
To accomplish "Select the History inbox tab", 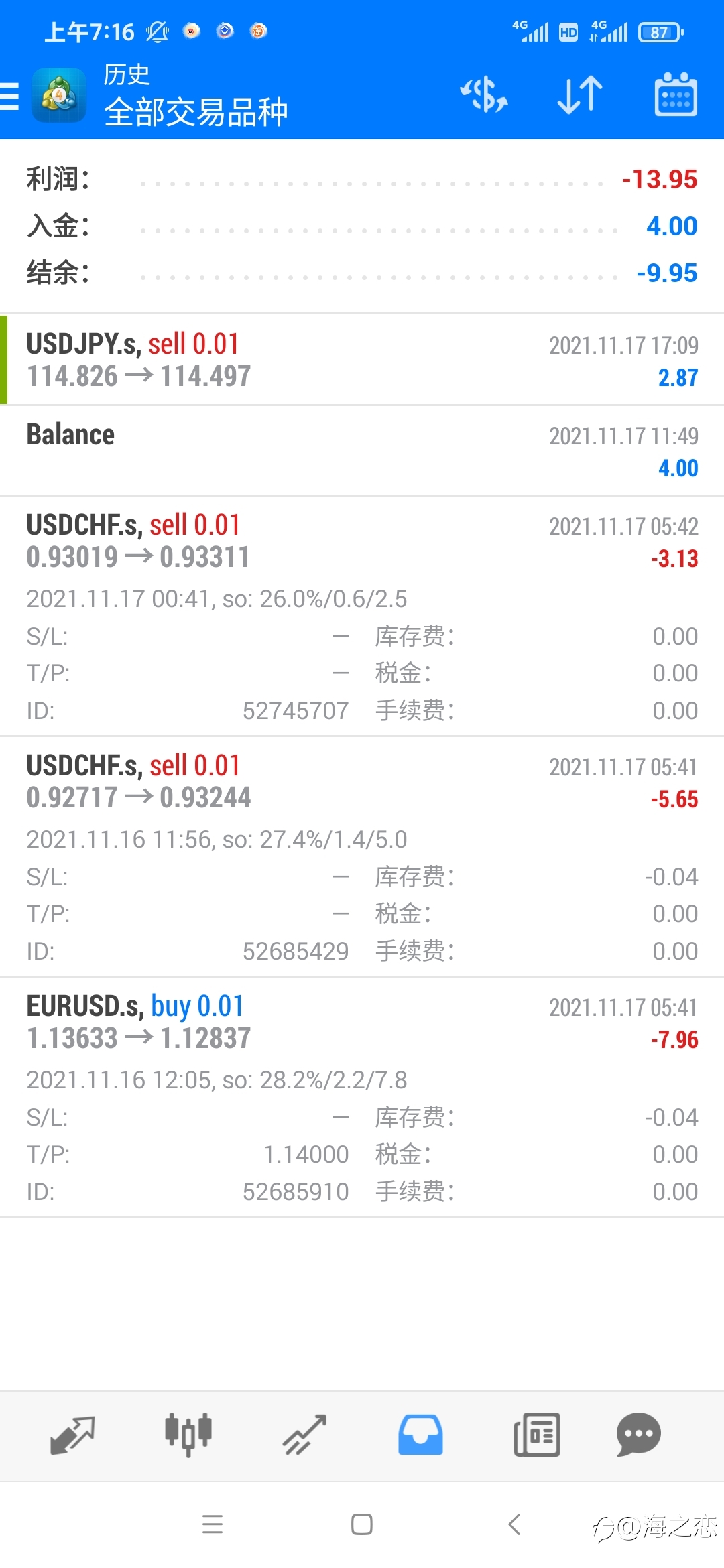I will (x=420, y=1435).
